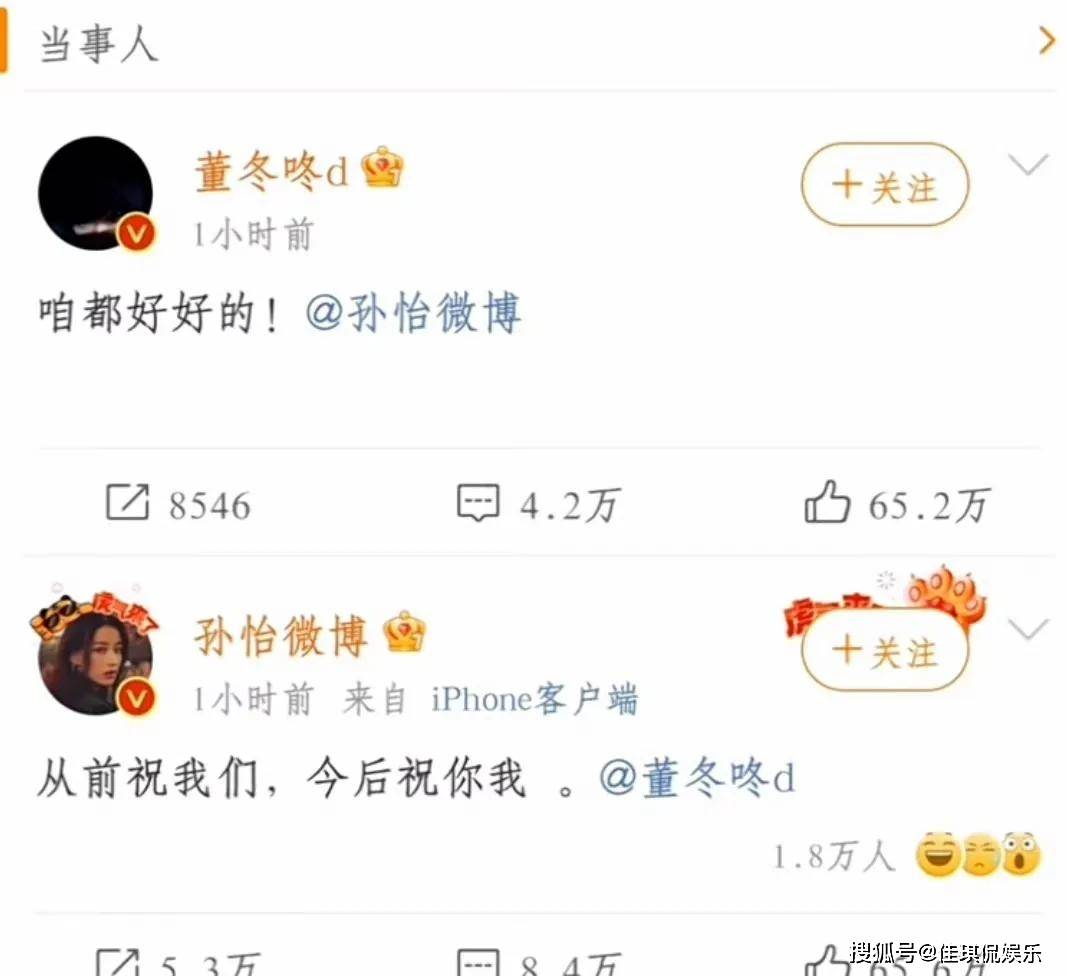
Task: Open 孙怡微博's profile avatar
Action: point(96,660)
